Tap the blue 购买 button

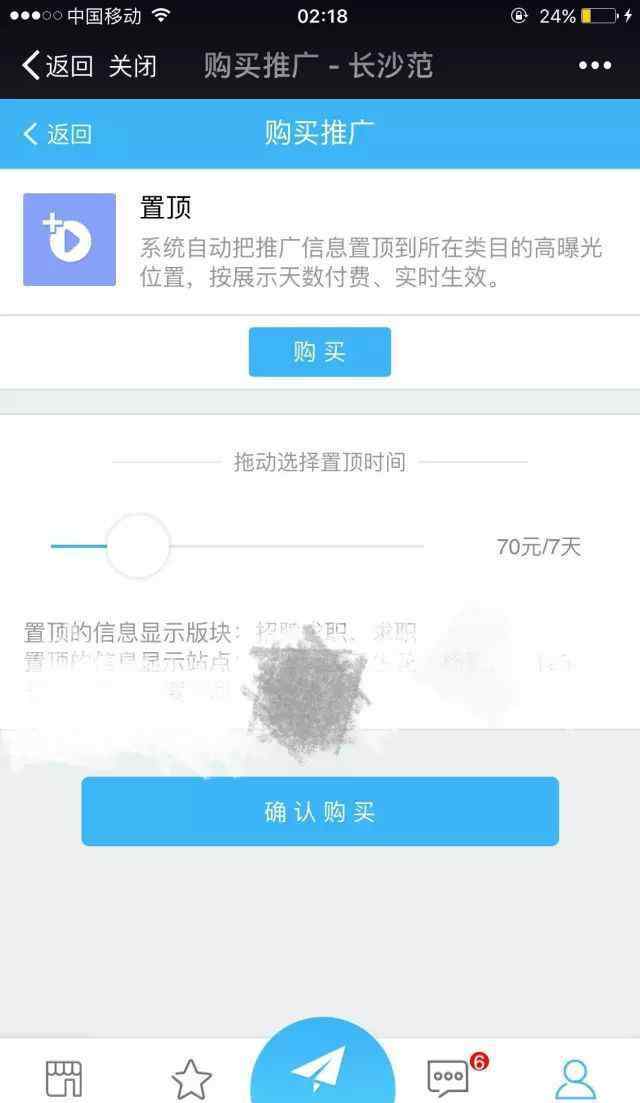(320, 352)
